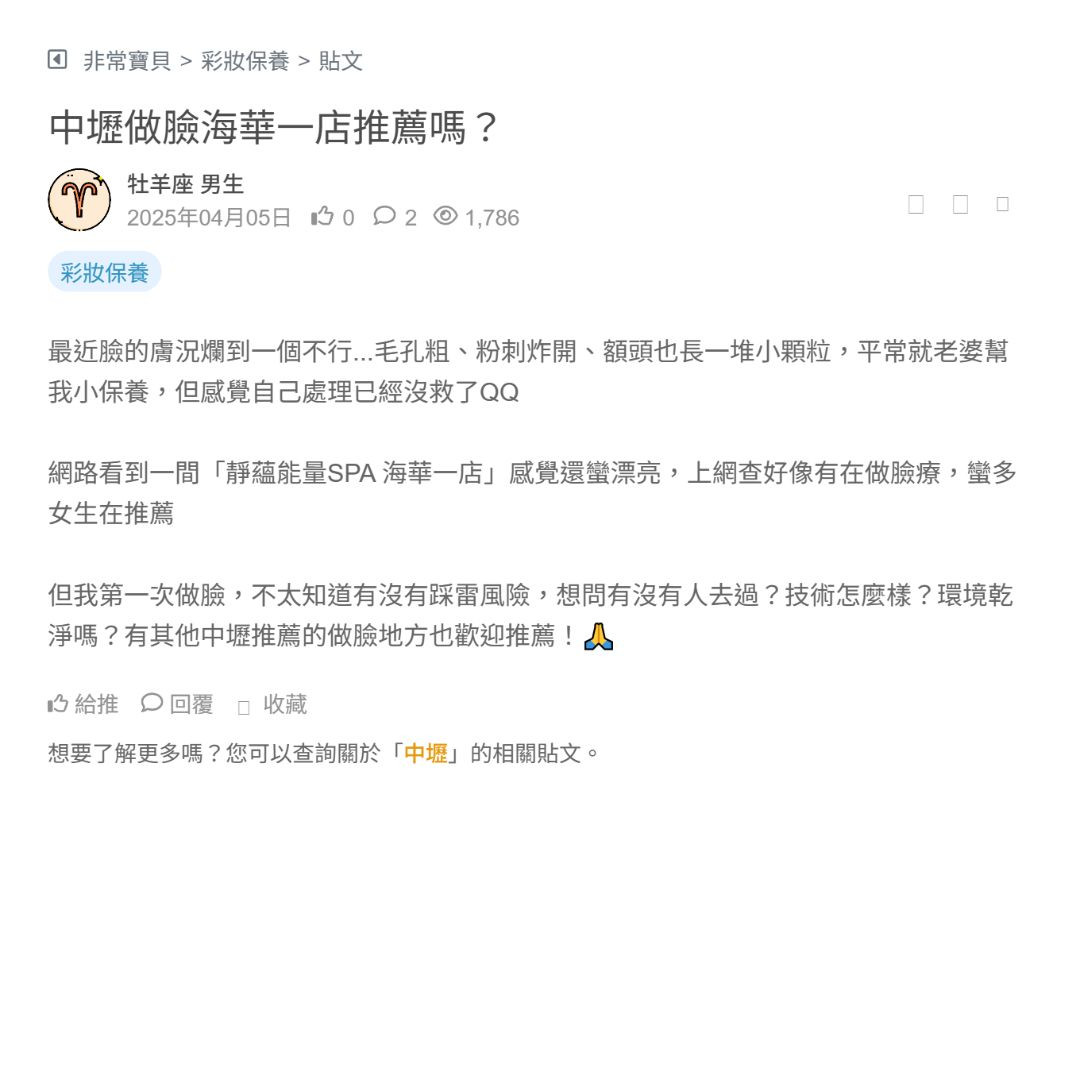Go back using the breadcrumb arrow icon
Screen dimensions: 1080x1080
(x=57, y=60)
